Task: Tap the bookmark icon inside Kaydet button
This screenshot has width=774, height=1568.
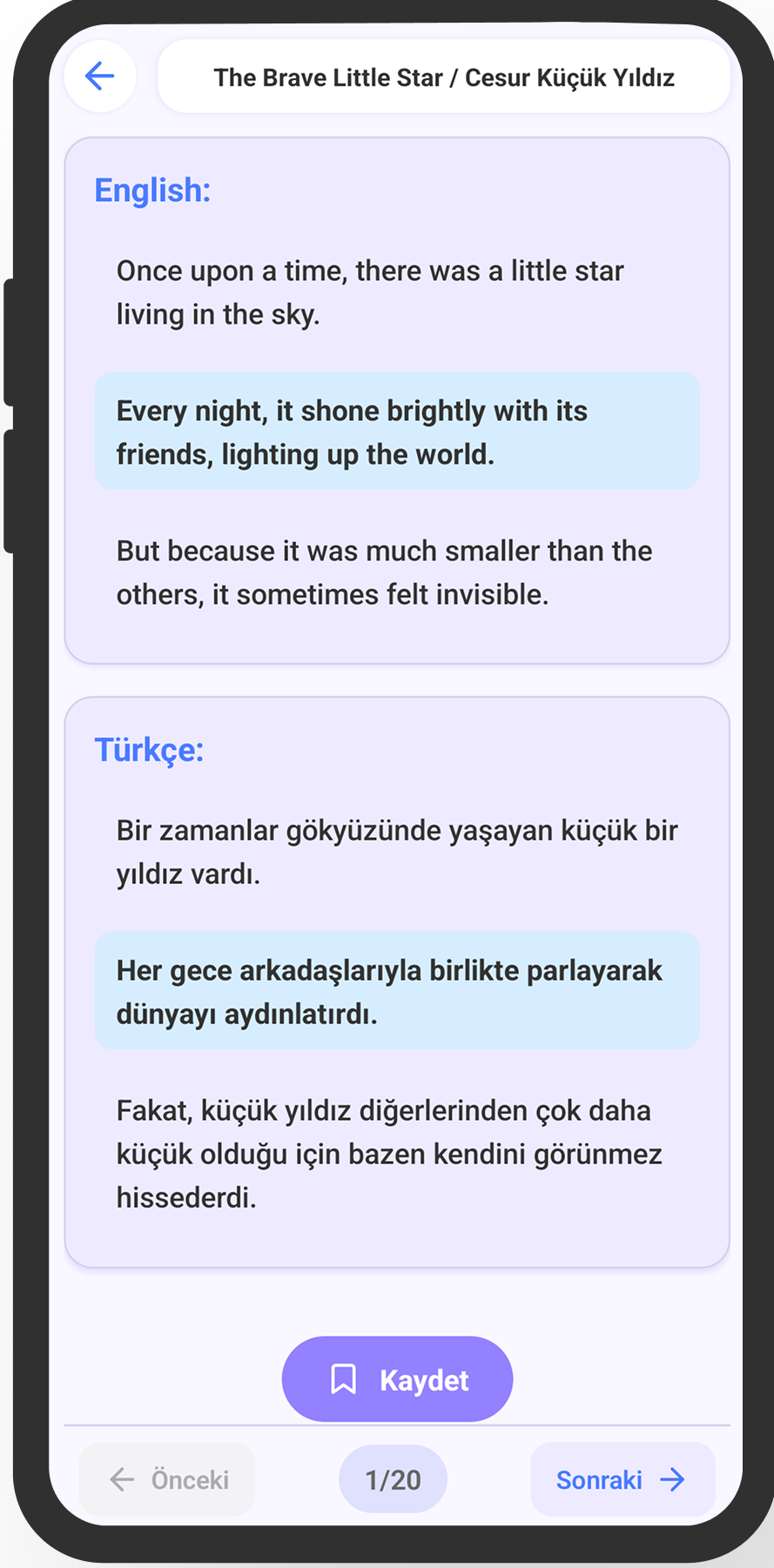Action: pos(345,1378)
